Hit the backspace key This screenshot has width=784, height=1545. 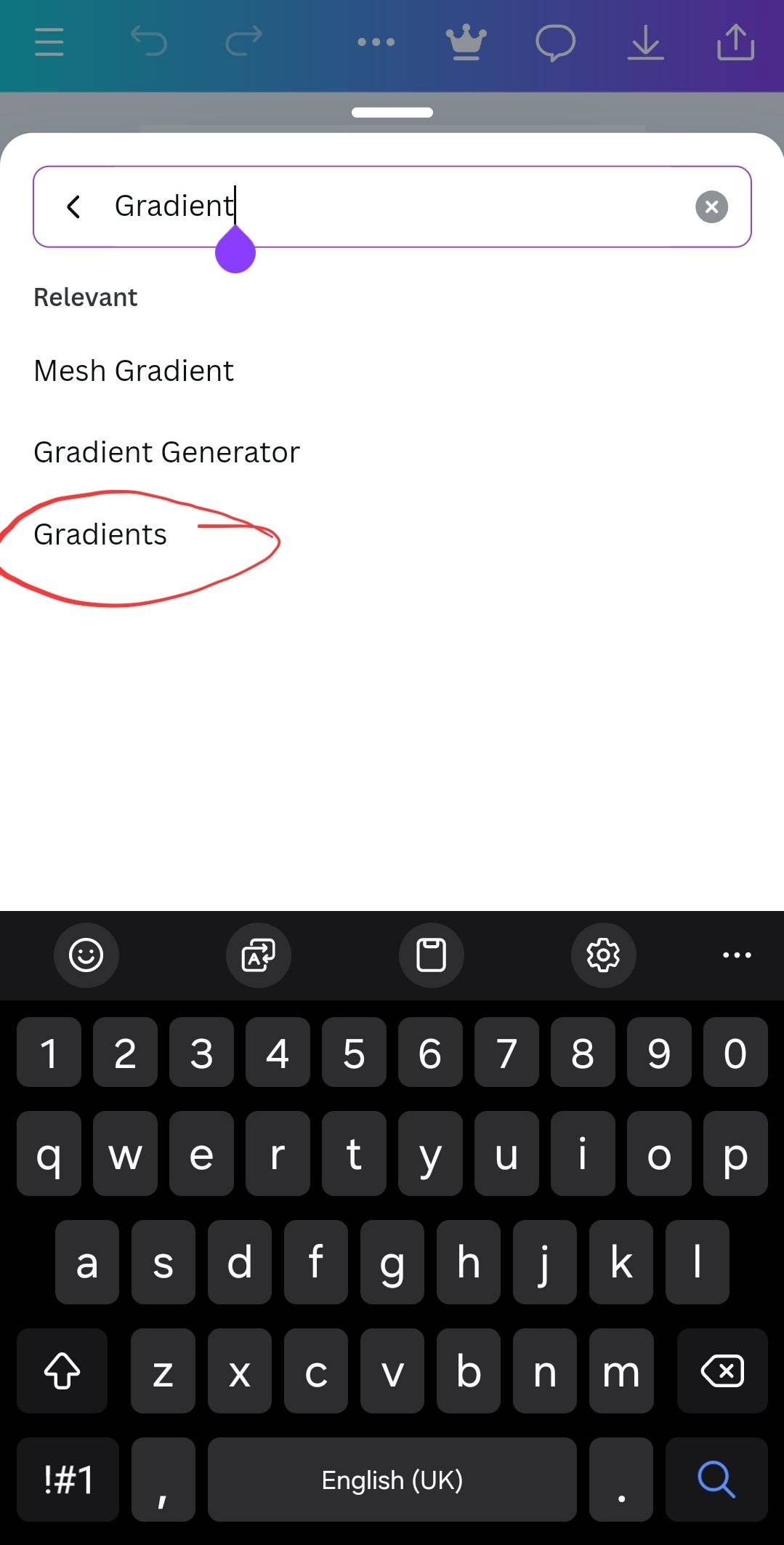(x=722, y=1371)
